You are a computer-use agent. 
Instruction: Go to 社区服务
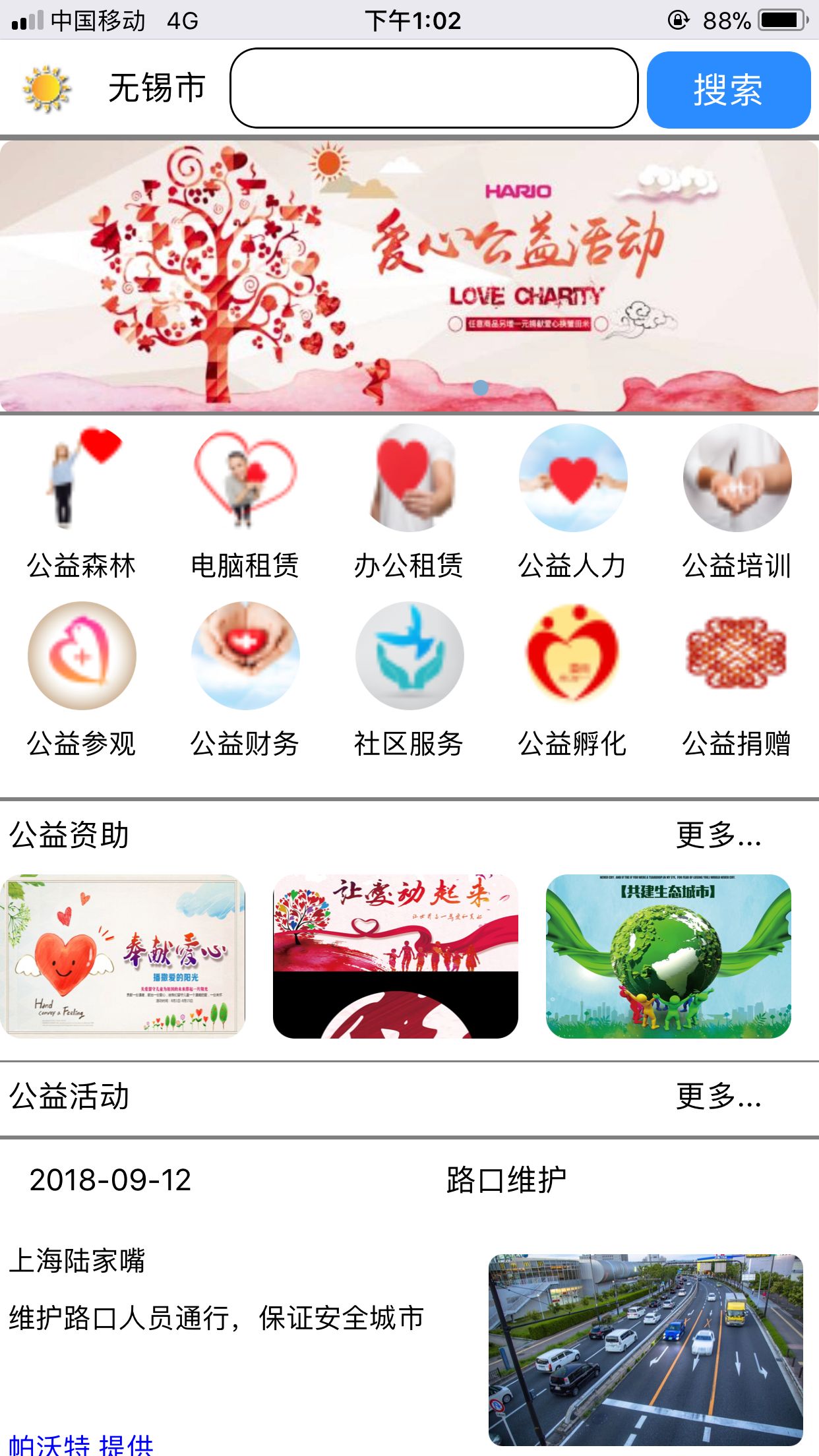409,681
